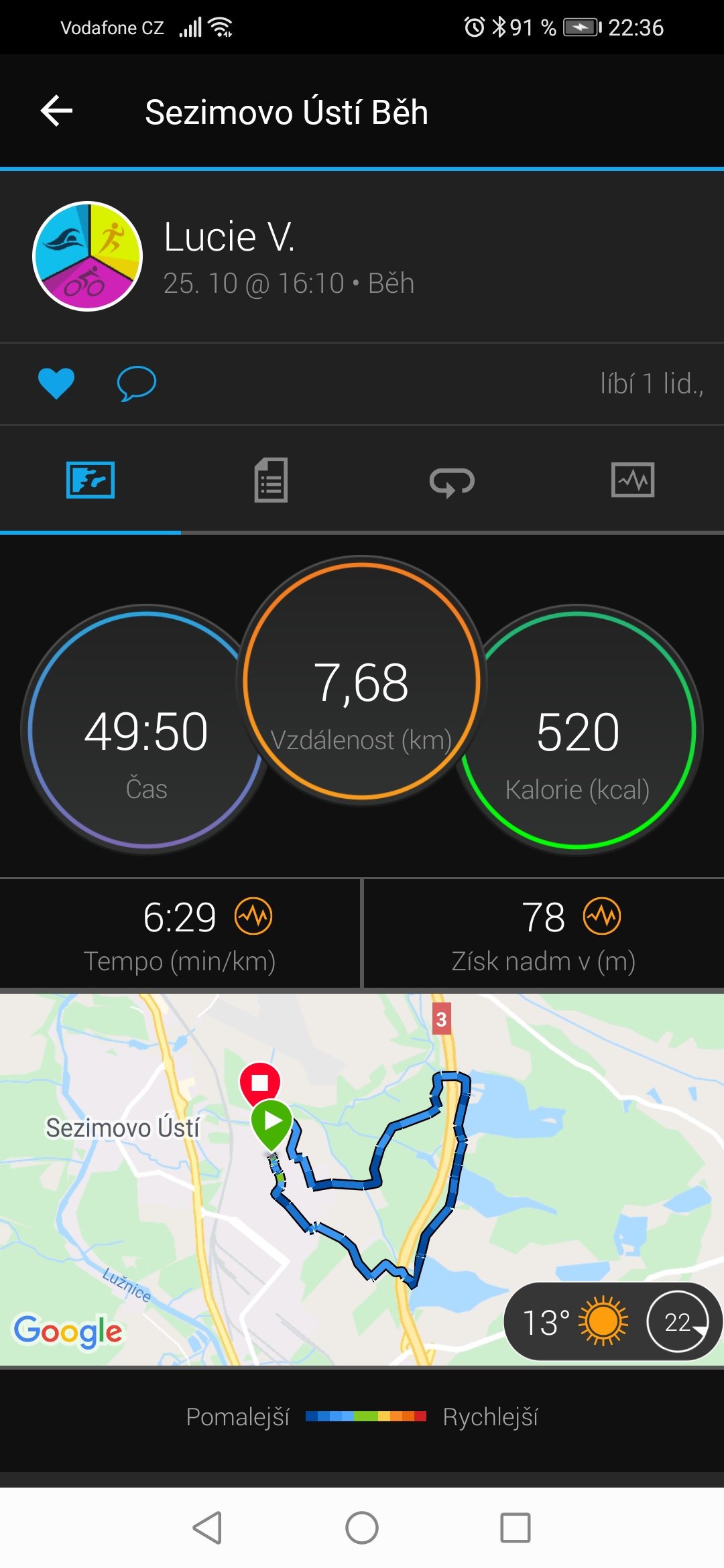Select the overview summary tab

[x=90, y=480]
